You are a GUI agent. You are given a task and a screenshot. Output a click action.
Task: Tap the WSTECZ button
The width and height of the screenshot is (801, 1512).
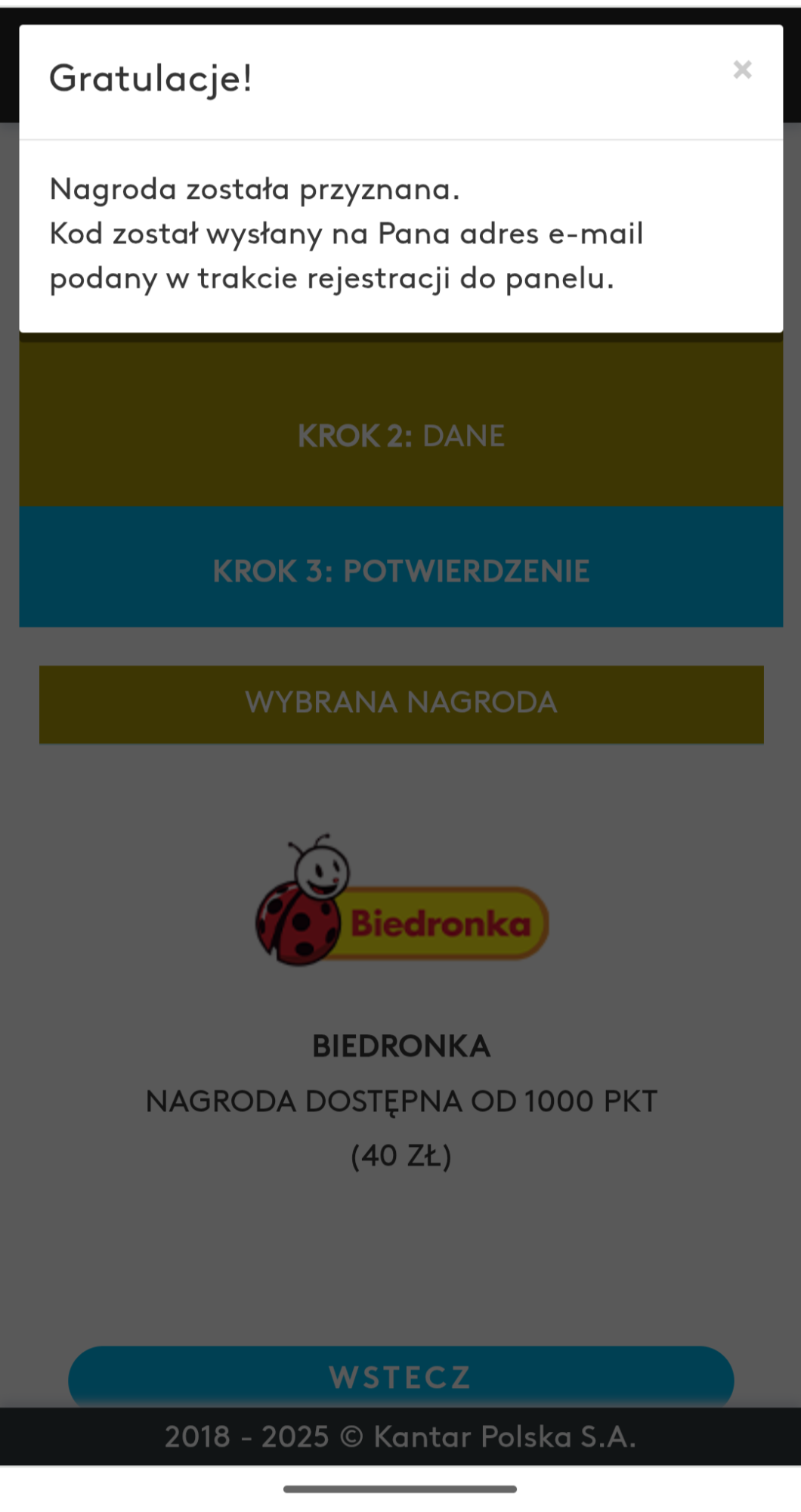[400, 1376]
